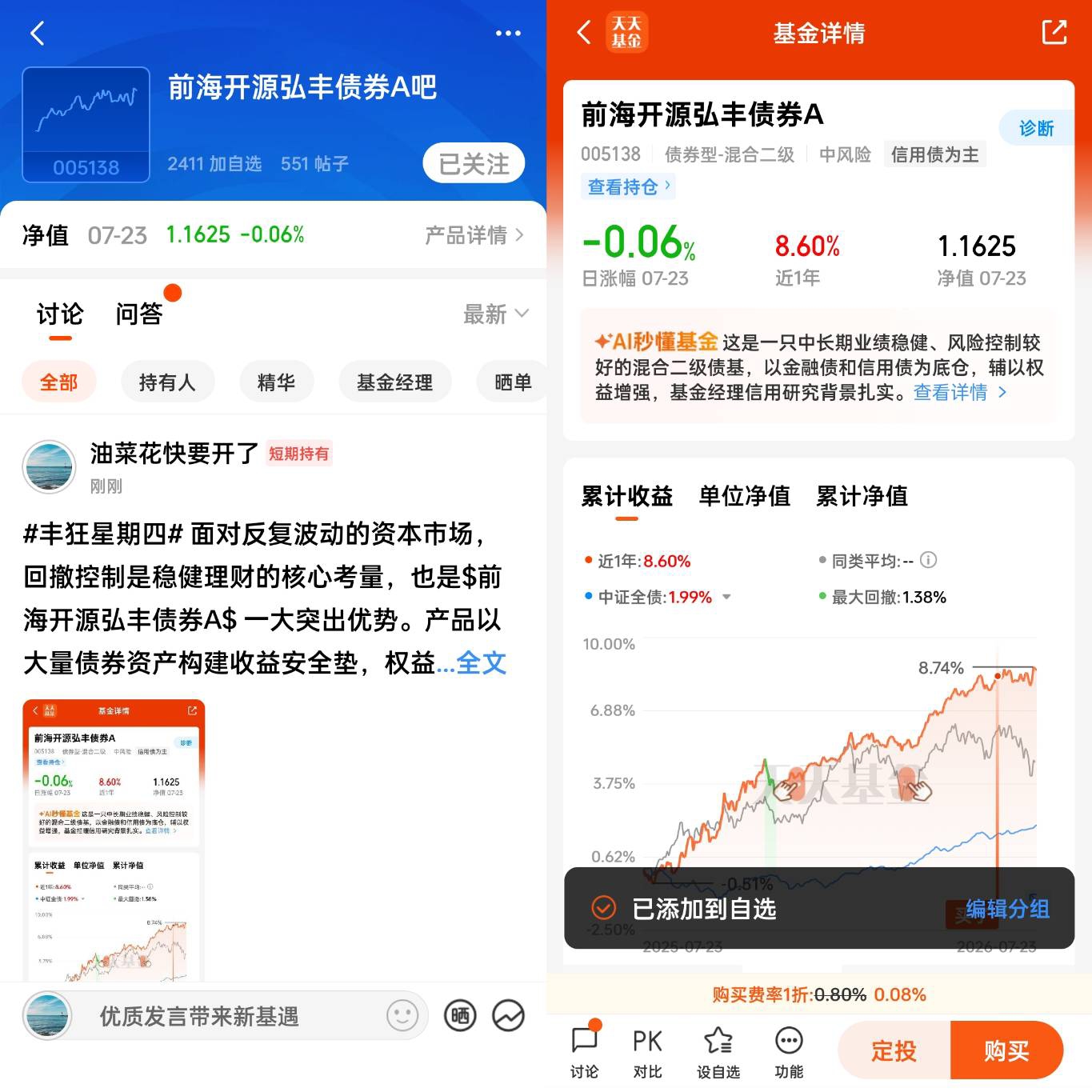View holdings via 查看持仓
The width and height of the screenshot is (1092, 1092).
(628, 186)
